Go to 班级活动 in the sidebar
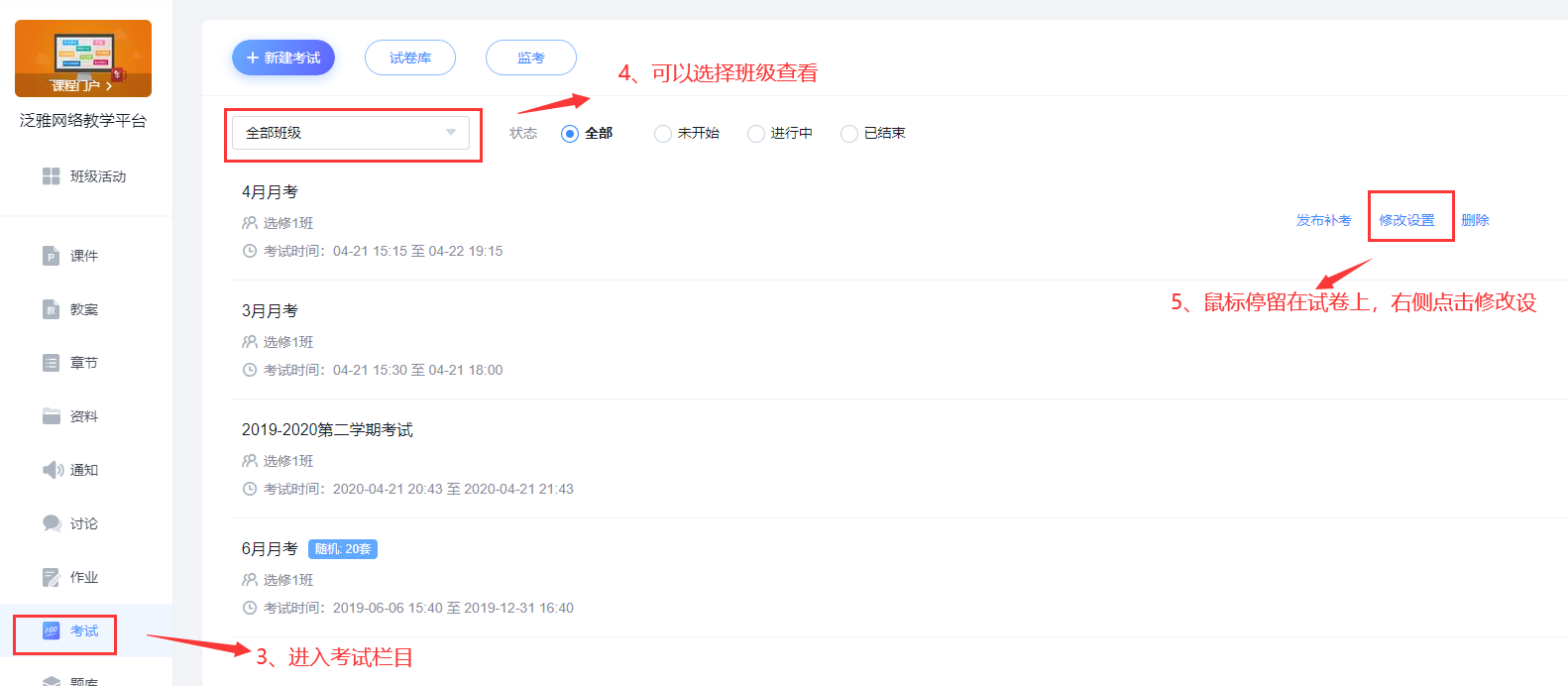The height and width of the screenshot is (686, 1568). (97, 176)
